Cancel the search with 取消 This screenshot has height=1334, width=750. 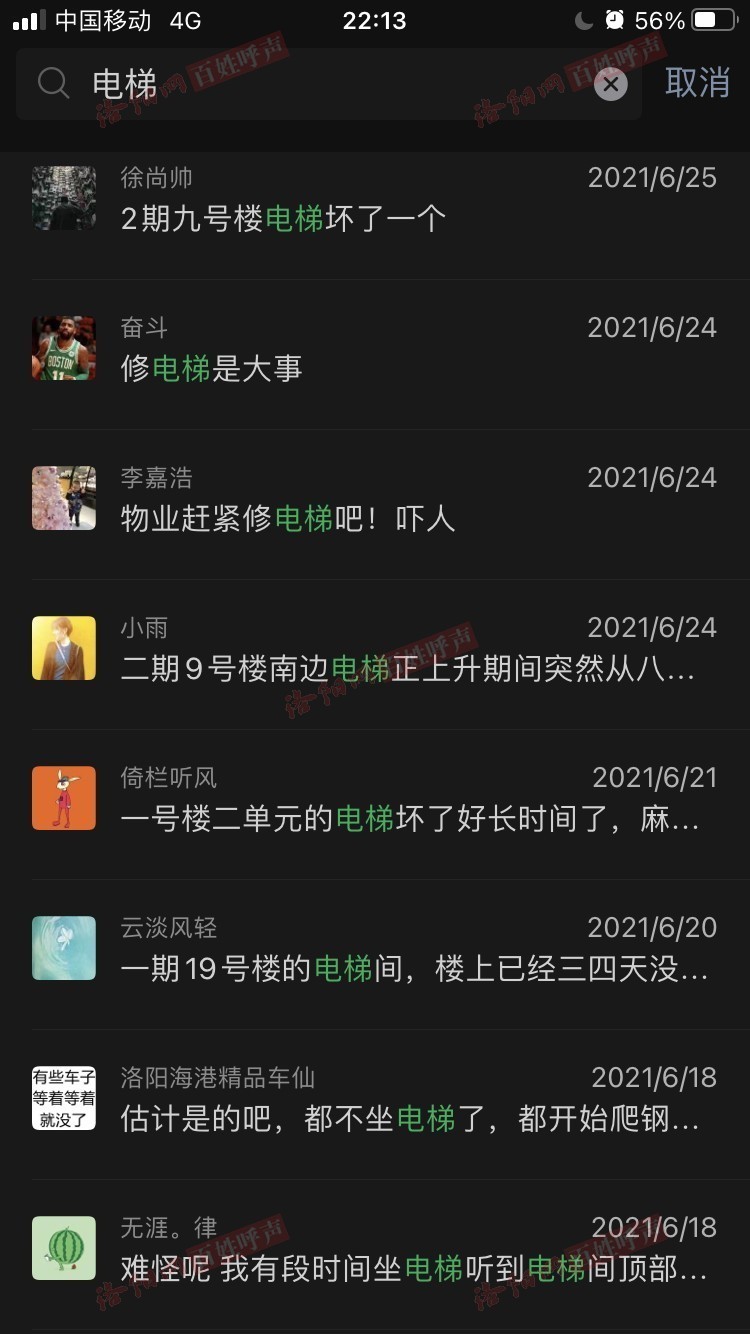697,82
